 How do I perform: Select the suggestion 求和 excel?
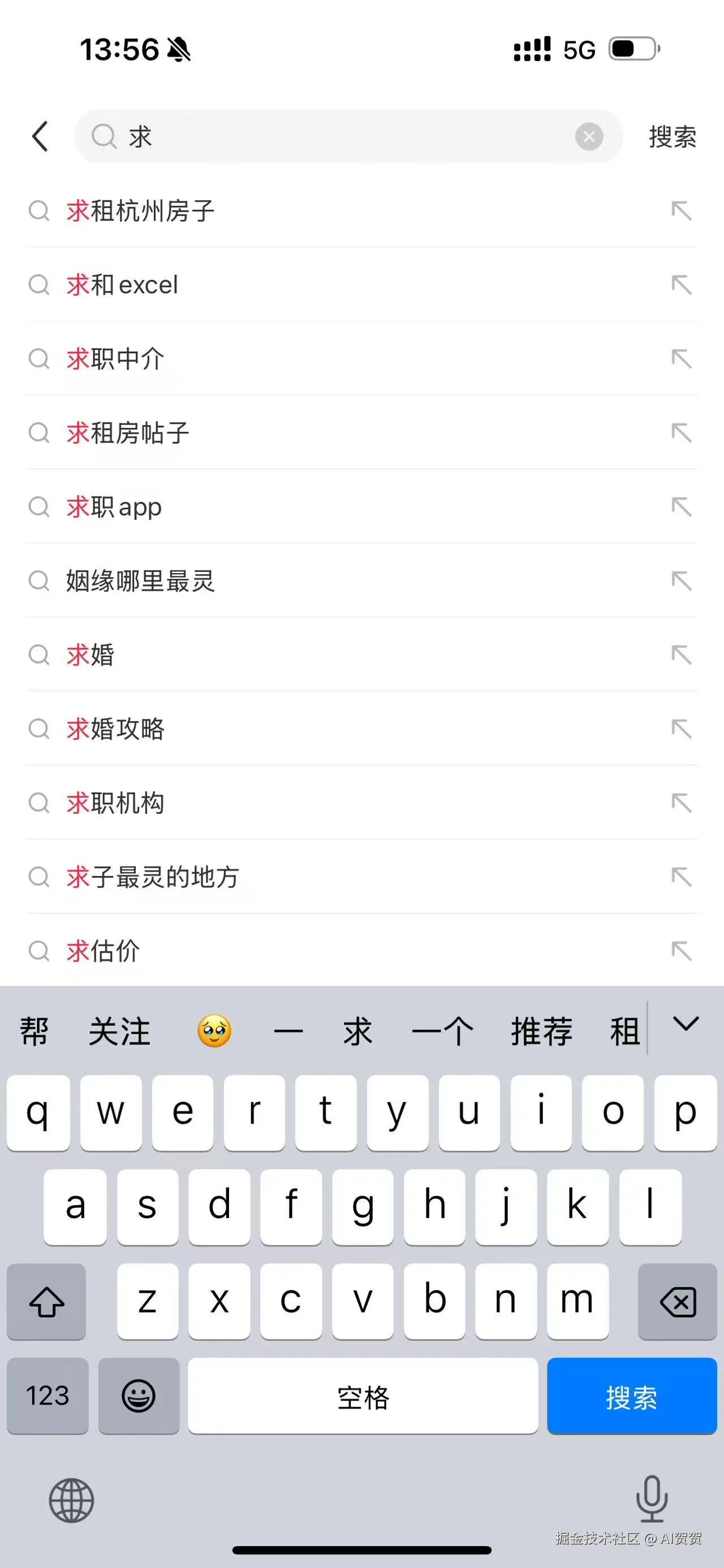pos(122,285)
